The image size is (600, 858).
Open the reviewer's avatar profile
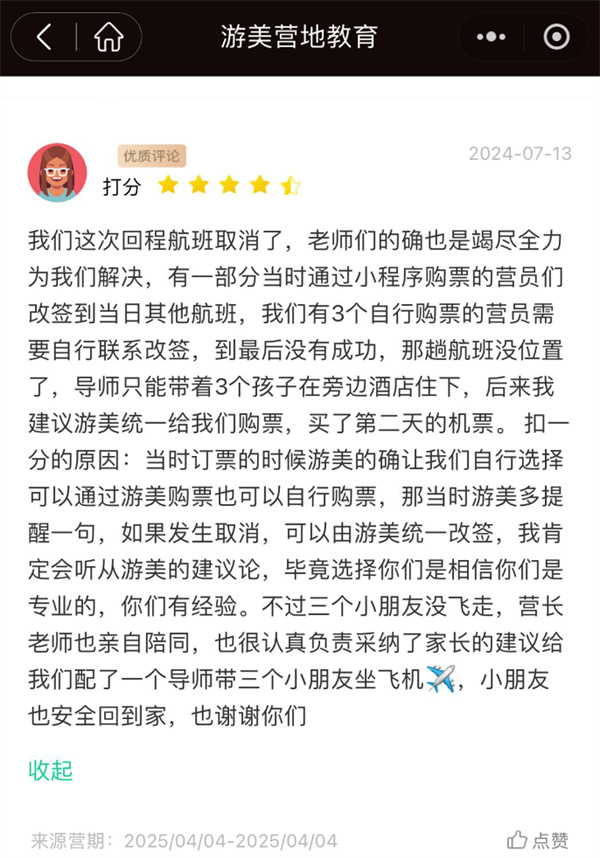(x=57, y=173)
